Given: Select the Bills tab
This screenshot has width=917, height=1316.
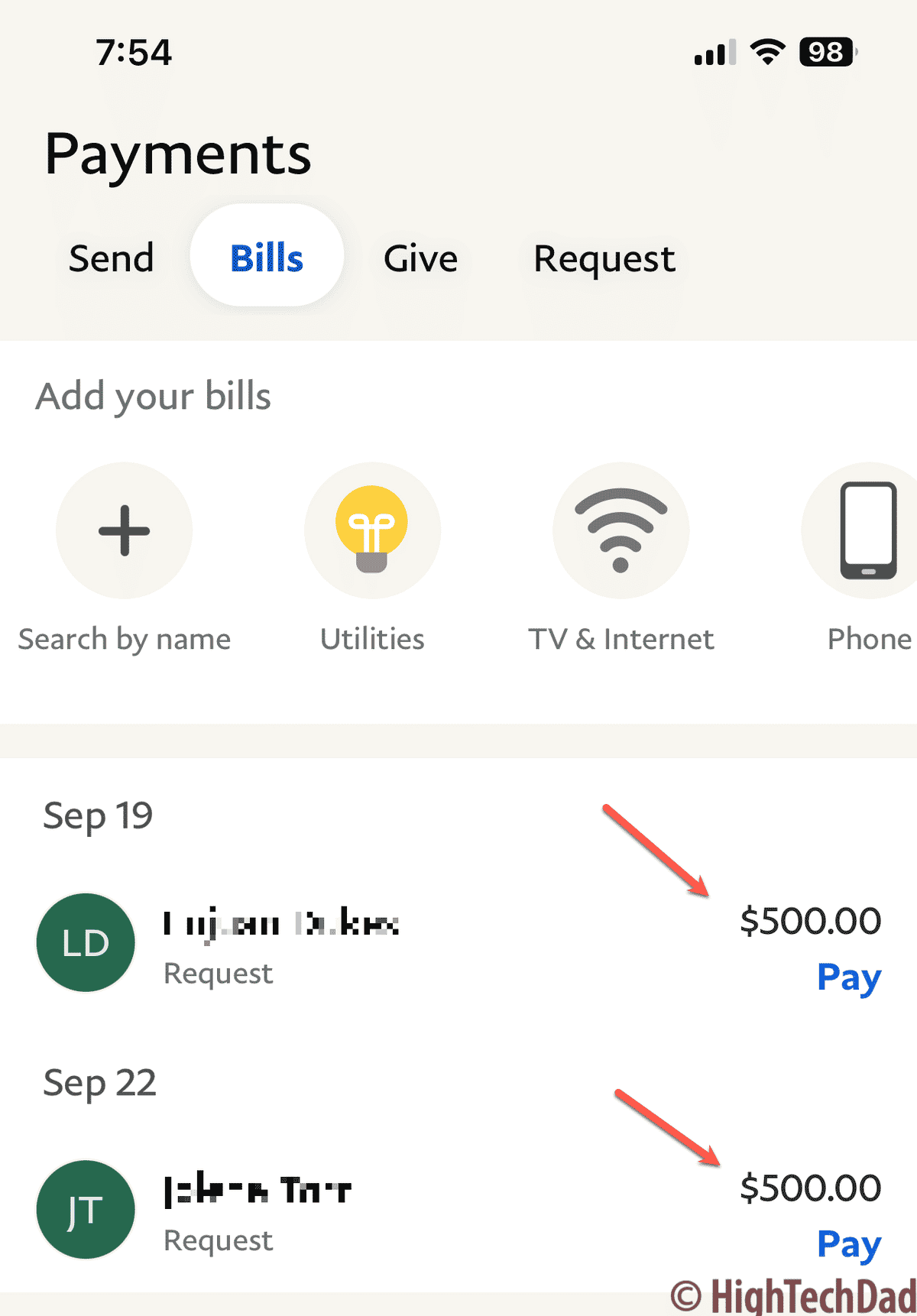Looking at the screenshot, I should point(266,257).
